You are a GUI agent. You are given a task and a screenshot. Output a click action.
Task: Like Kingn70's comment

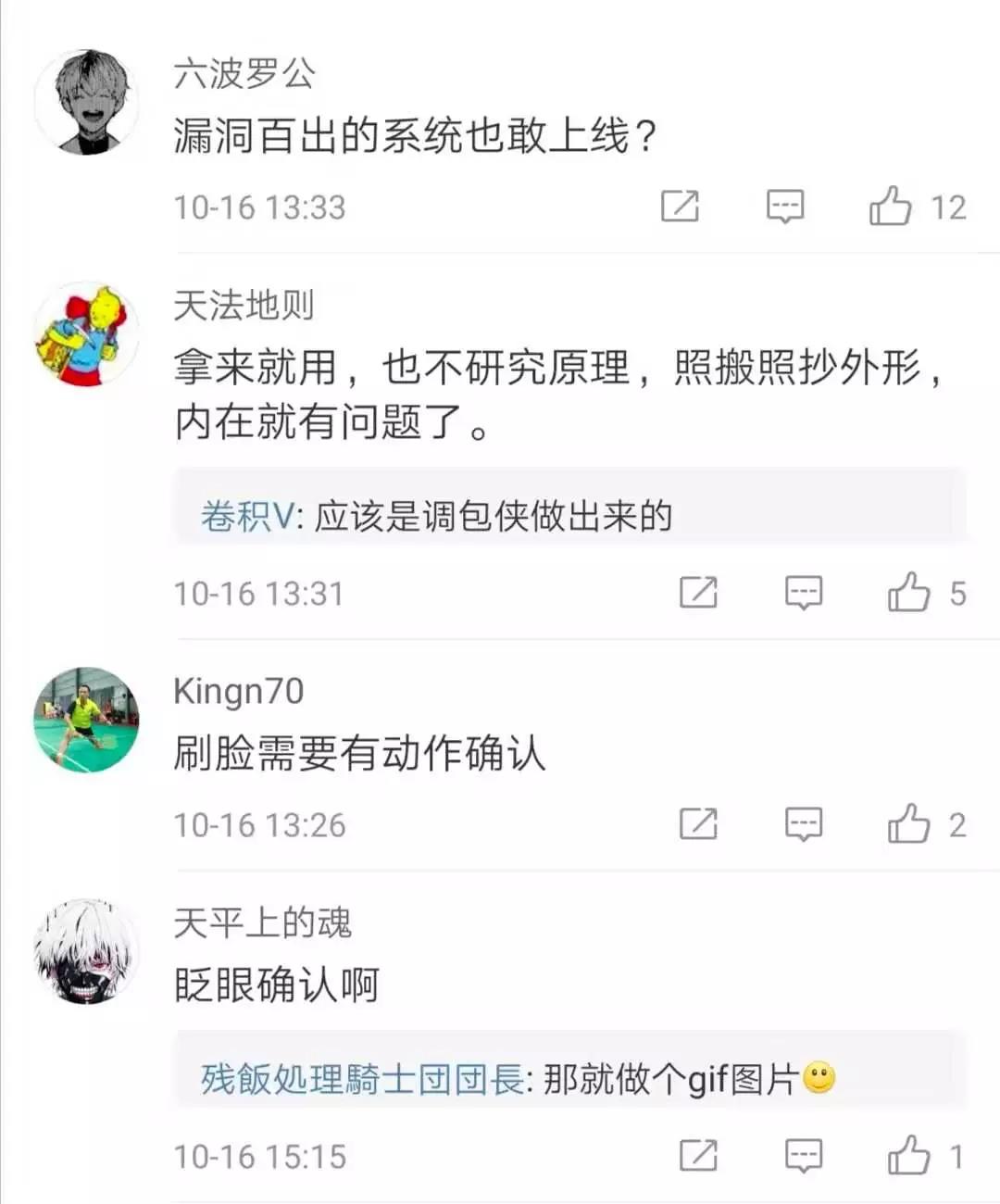pos(908,824)
